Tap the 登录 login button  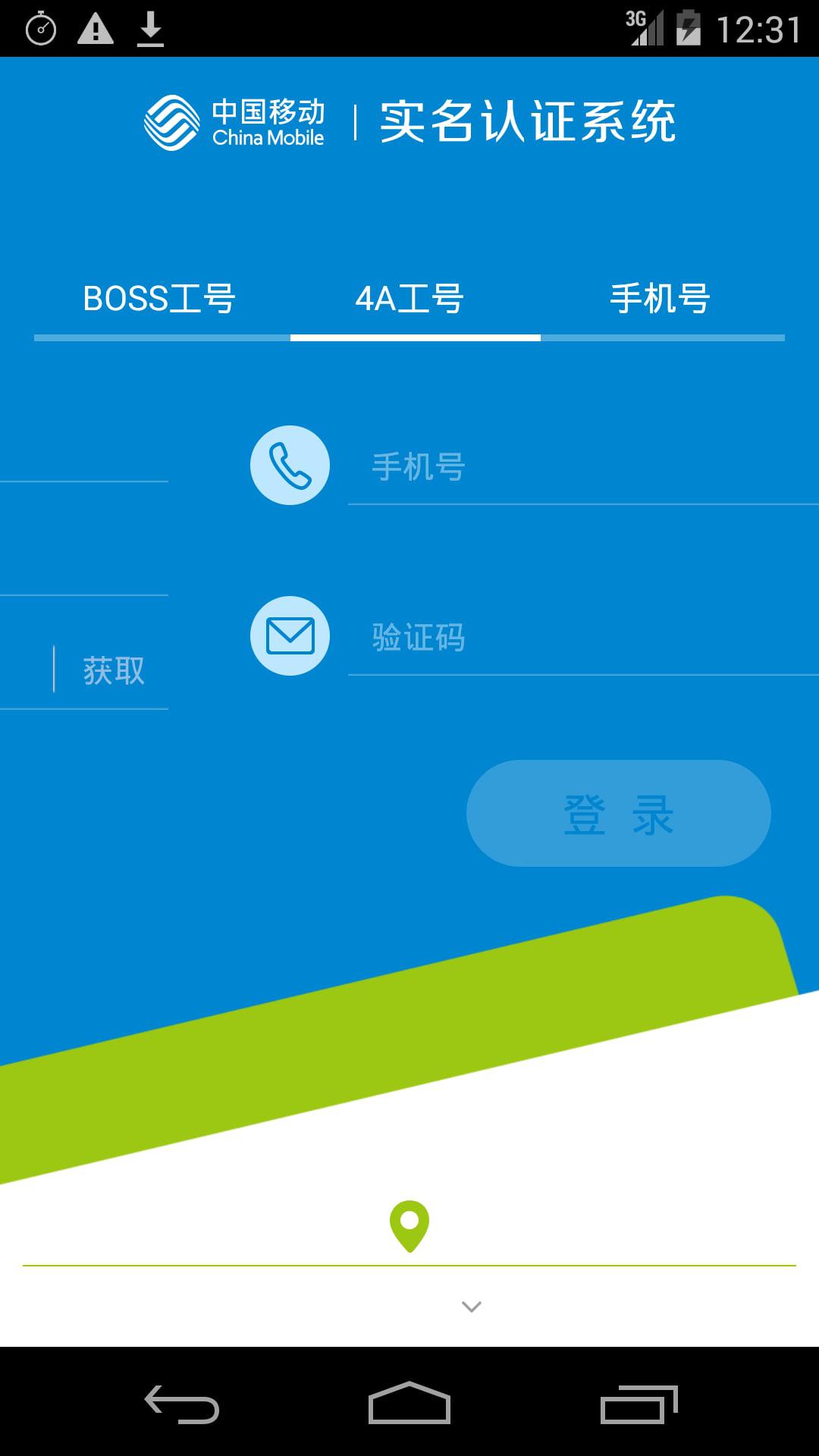tap(618, 814)
